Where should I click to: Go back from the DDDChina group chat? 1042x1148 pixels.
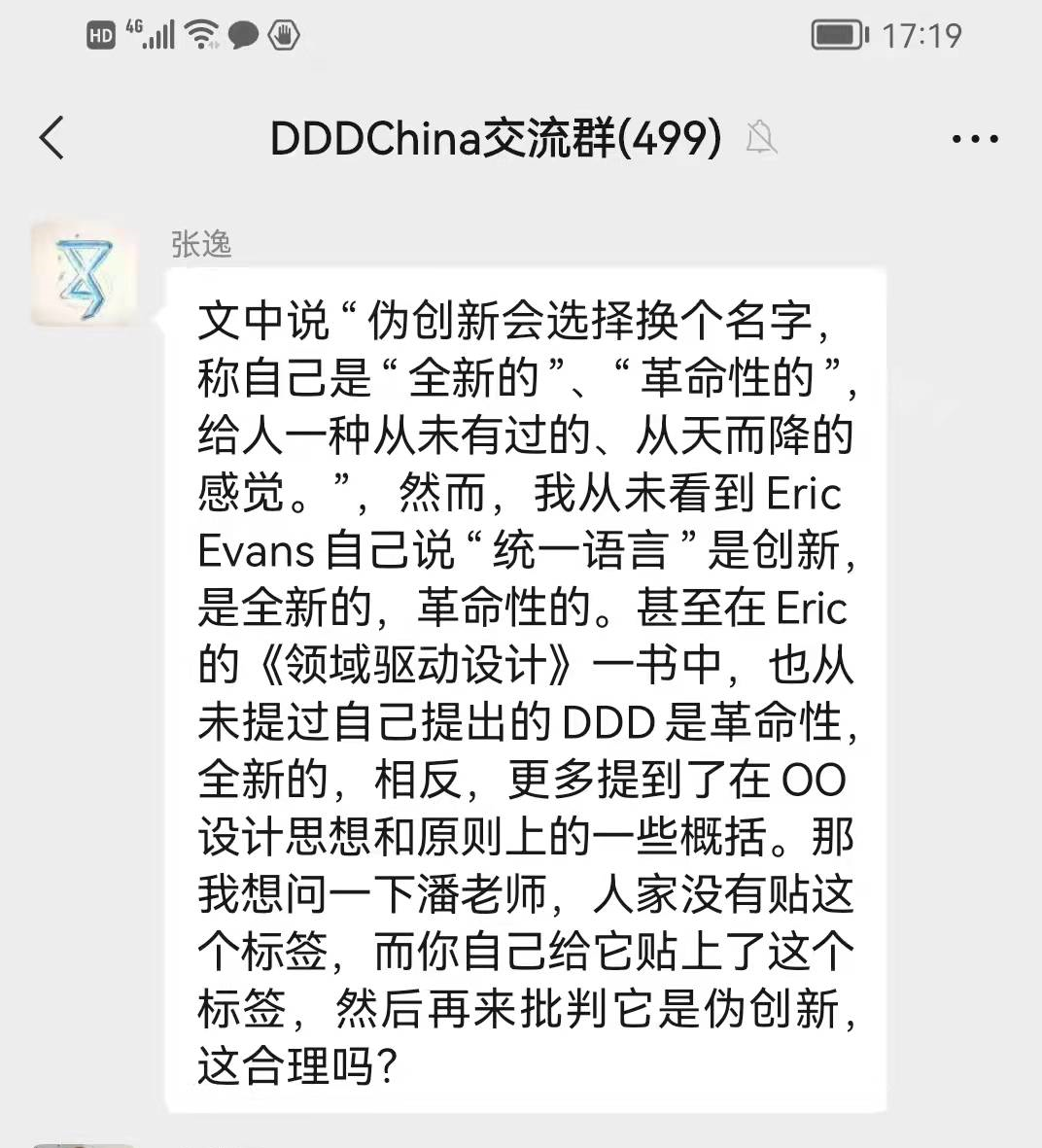coord(52,138)
